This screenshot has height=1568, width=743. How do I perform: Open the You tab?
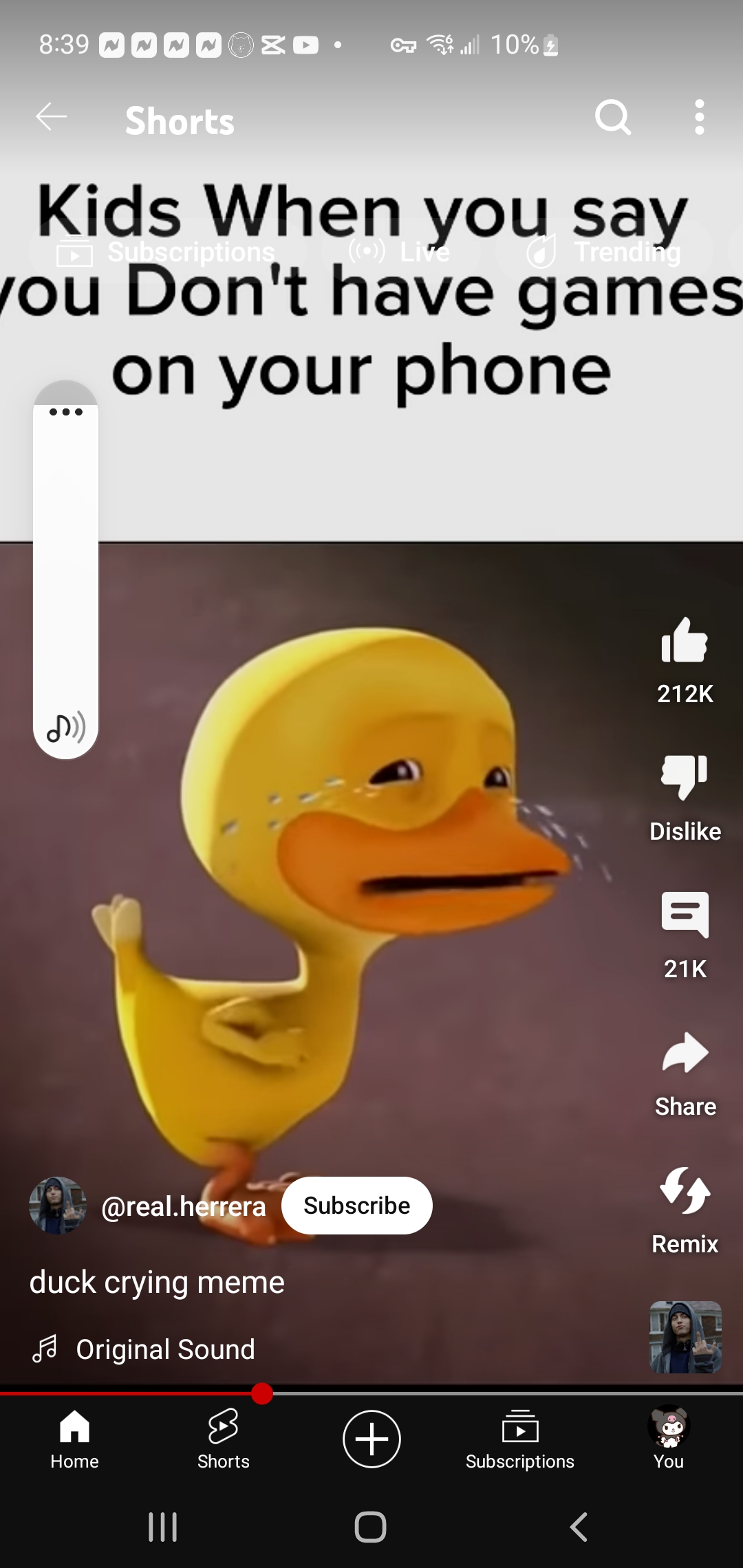(669, 1439)
